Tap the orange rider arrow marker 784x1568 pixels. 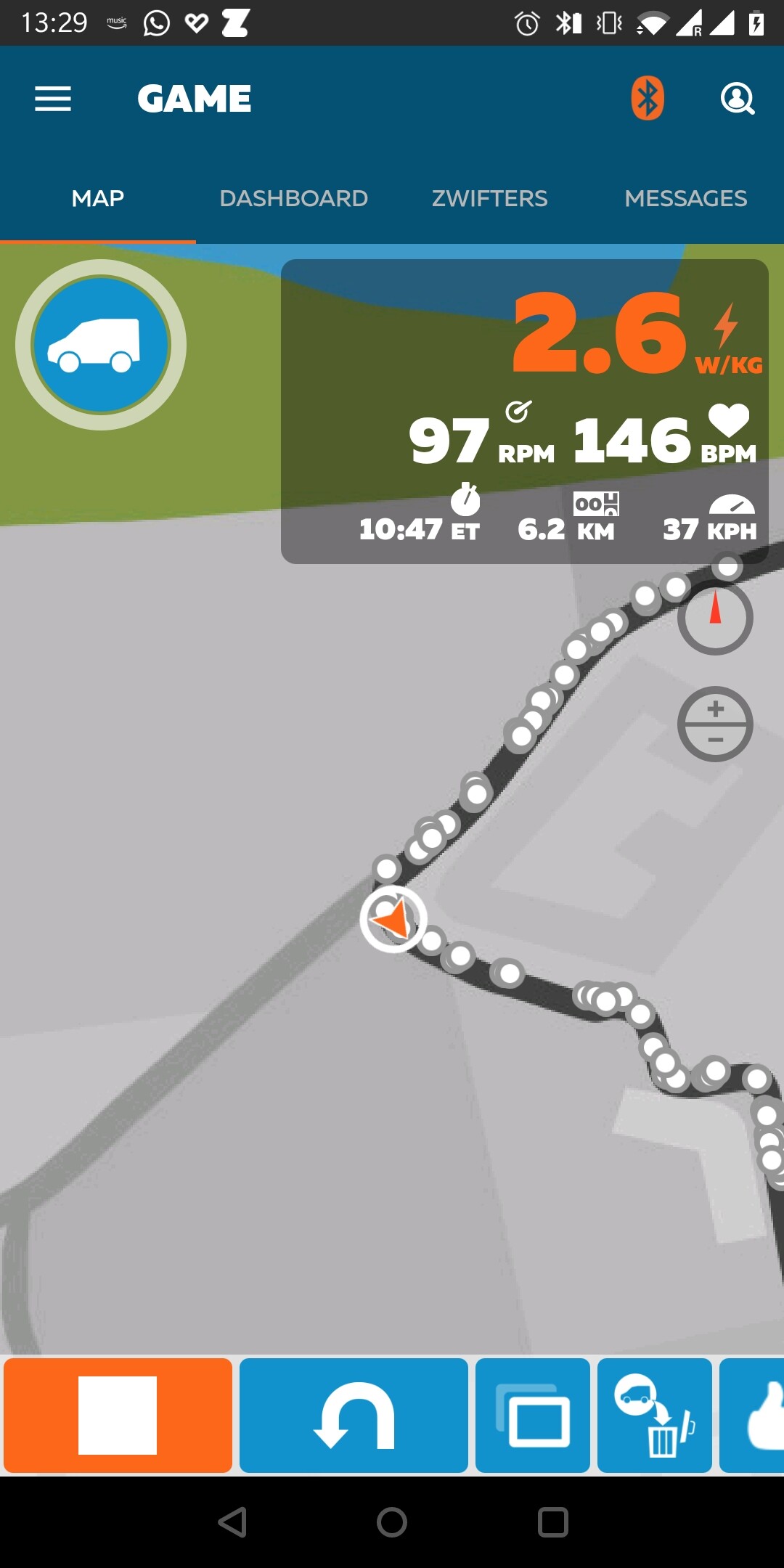[393, 918]
